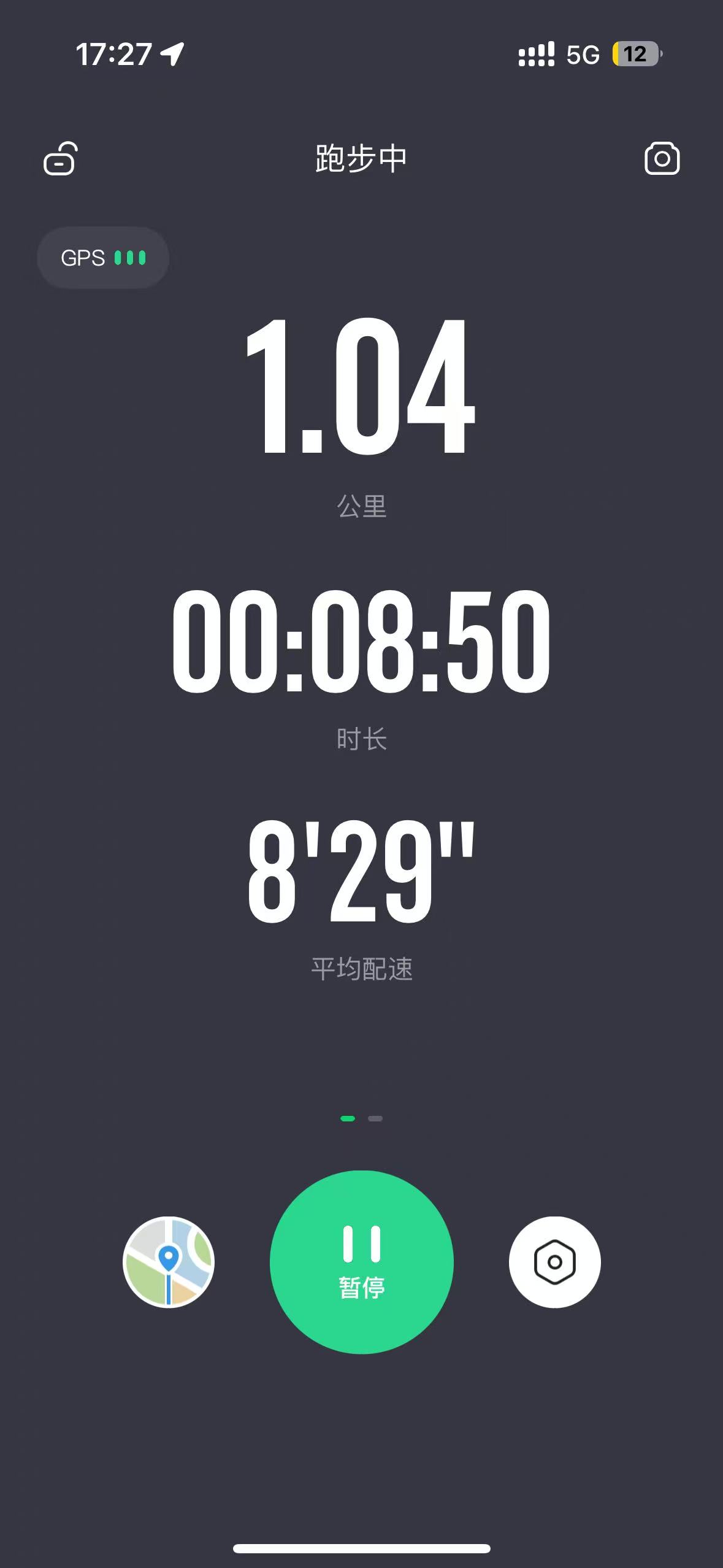
Task: Switch to the second data page indicator
Action: (x=375, y=1118)
